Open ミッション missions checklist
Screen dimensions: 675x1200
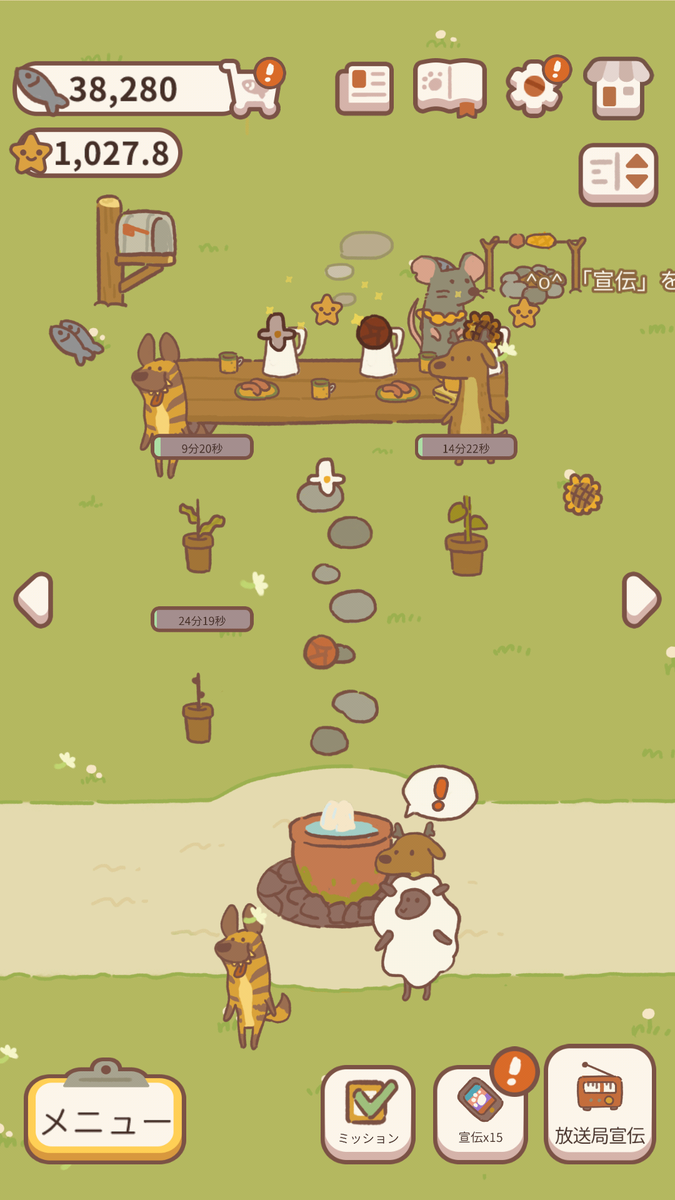tap(368, 1115)
